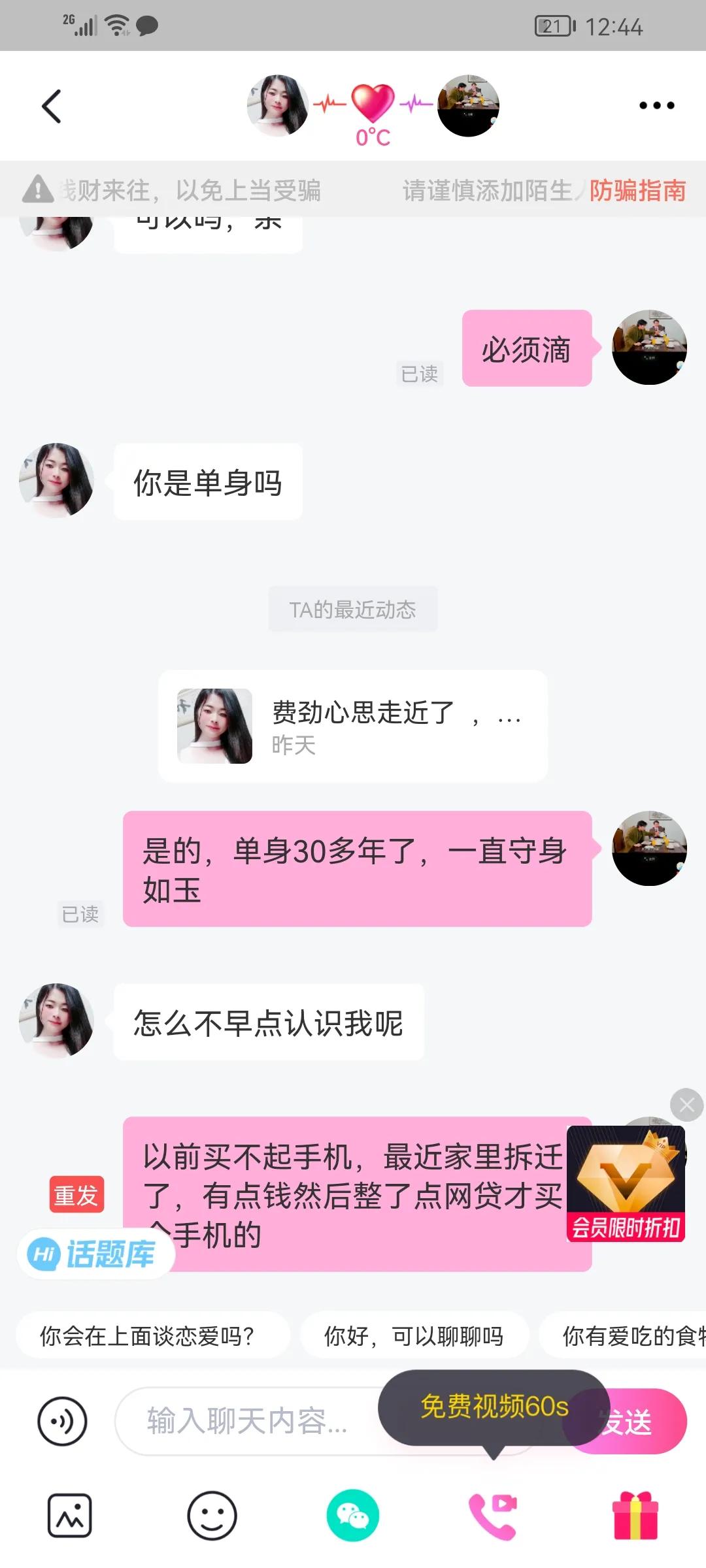Focus the 输入聊天内容 text field

pyautogui.click(x=245, y=1421)
